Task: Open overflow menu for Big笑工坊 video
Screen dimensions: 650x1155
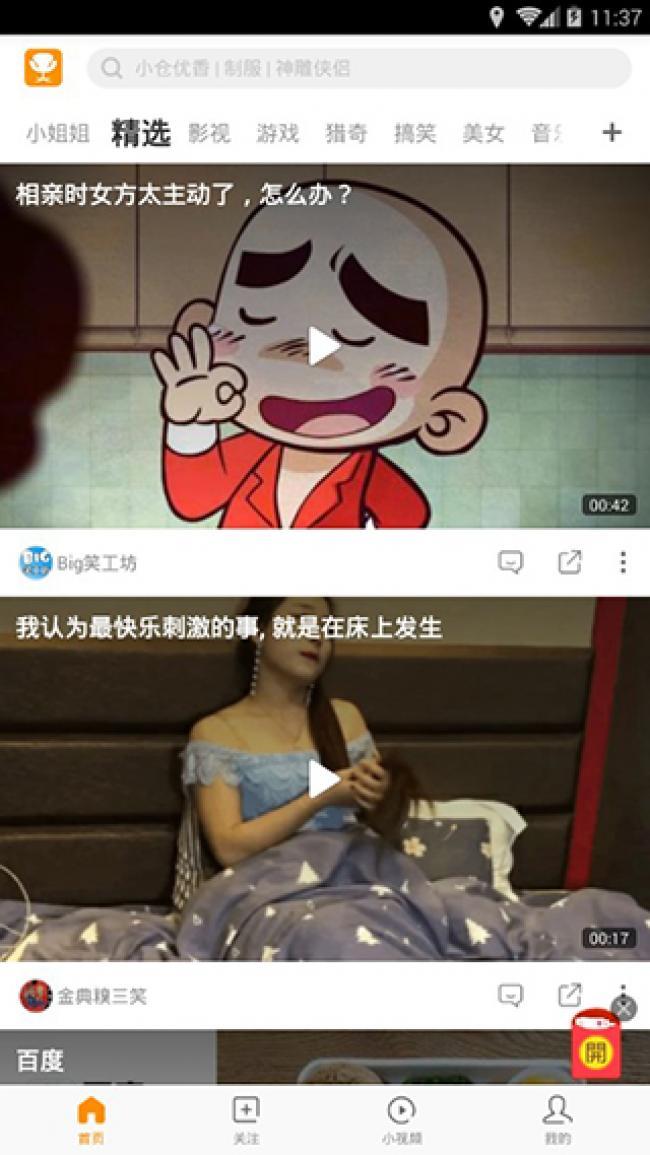Action: click(x=622, y=562)
